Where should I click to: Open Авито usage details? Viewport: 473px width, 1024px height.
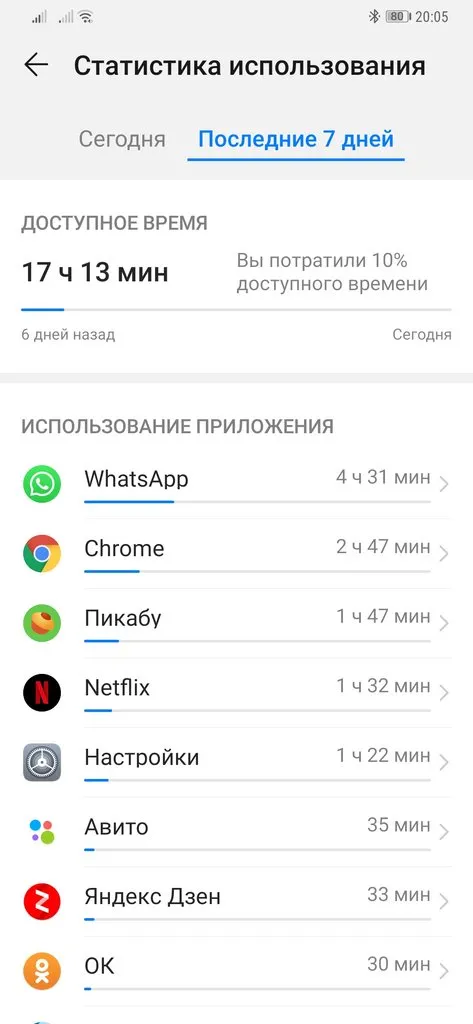click(x=236, y=832)
